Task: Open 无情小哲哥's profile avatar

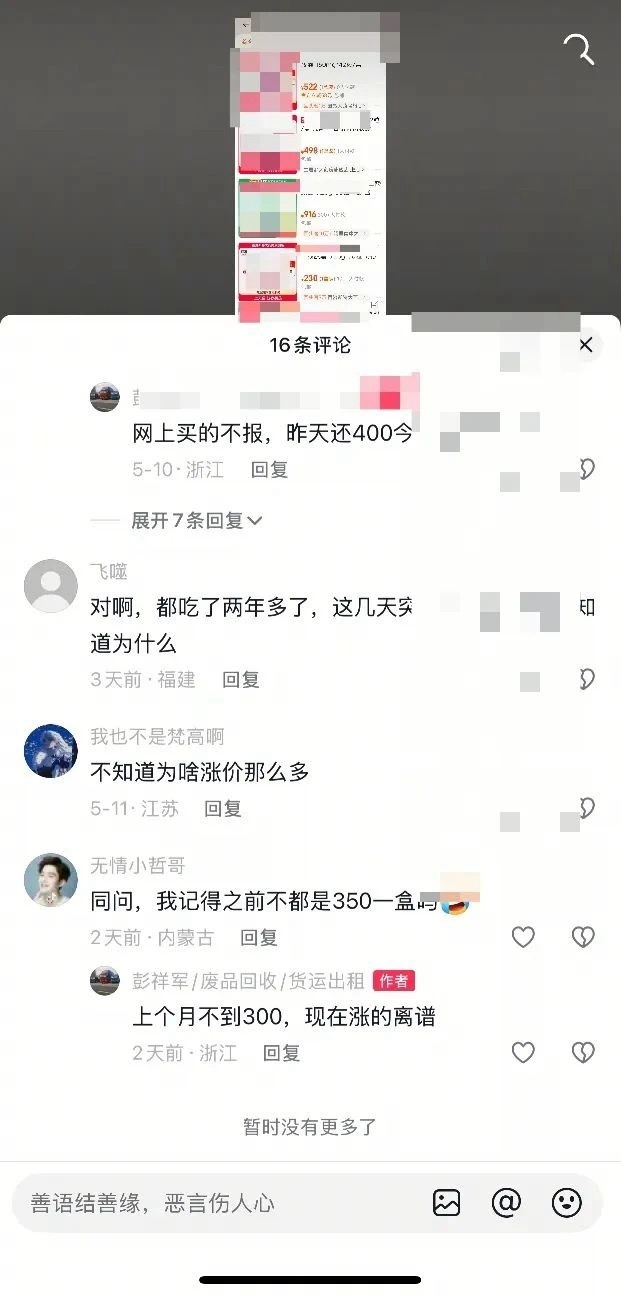Action: pos(50,880)
